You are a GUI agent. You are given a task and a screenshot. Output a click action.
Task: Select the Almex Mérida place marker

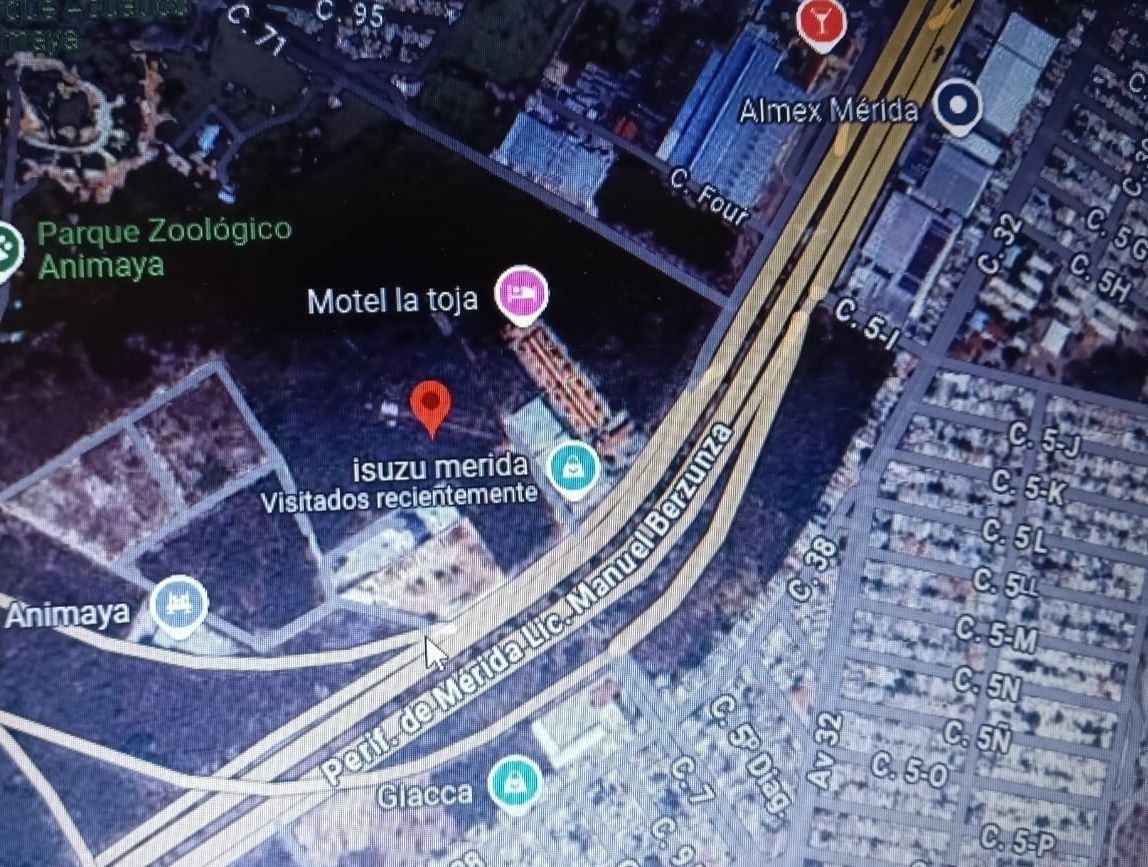pyautogui.click(x=958, y=104)
